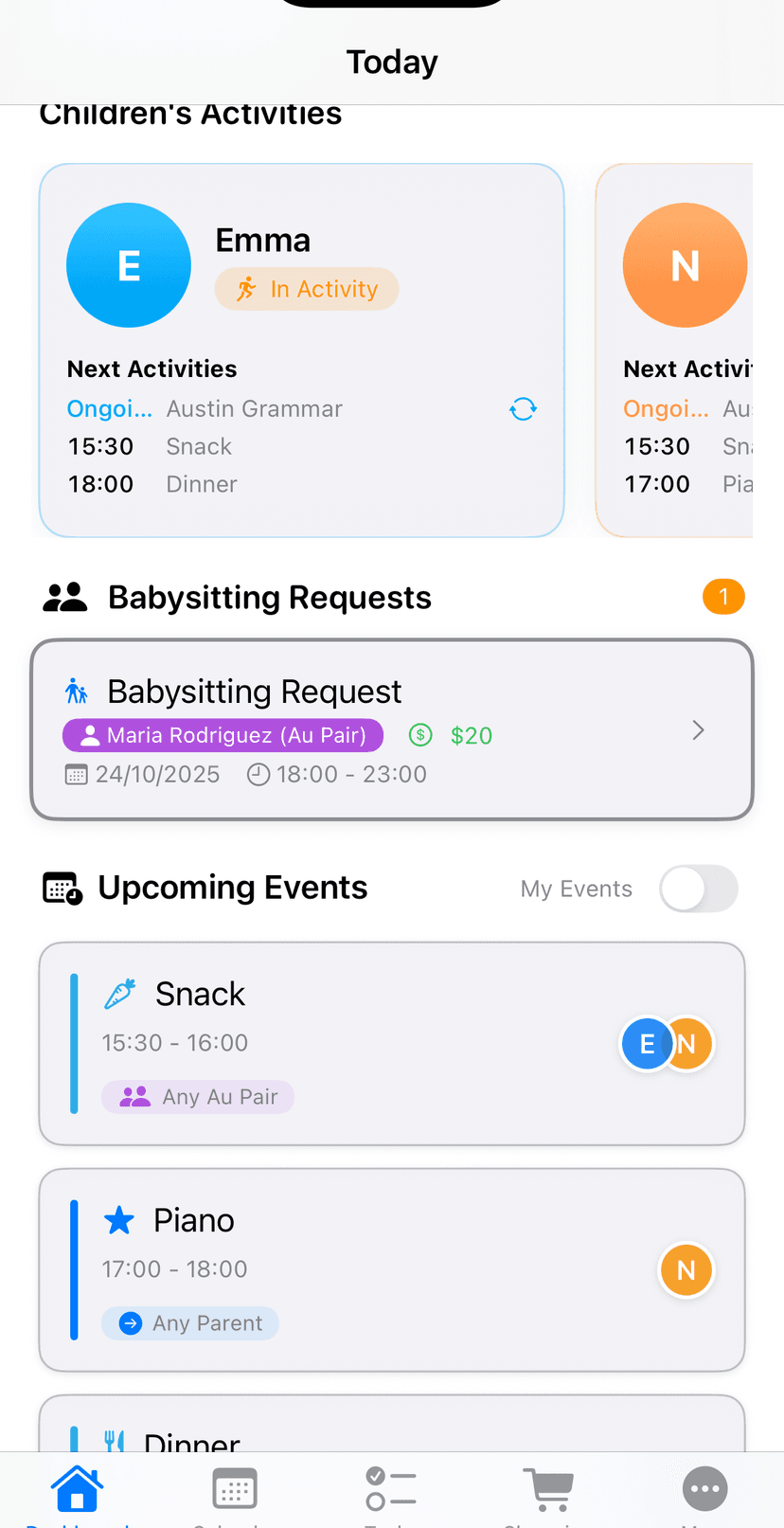This screenshot has height=1528, width=784.
Task: Tap the Any Au Pair assignment badge
Action: tap(197, 1096)
